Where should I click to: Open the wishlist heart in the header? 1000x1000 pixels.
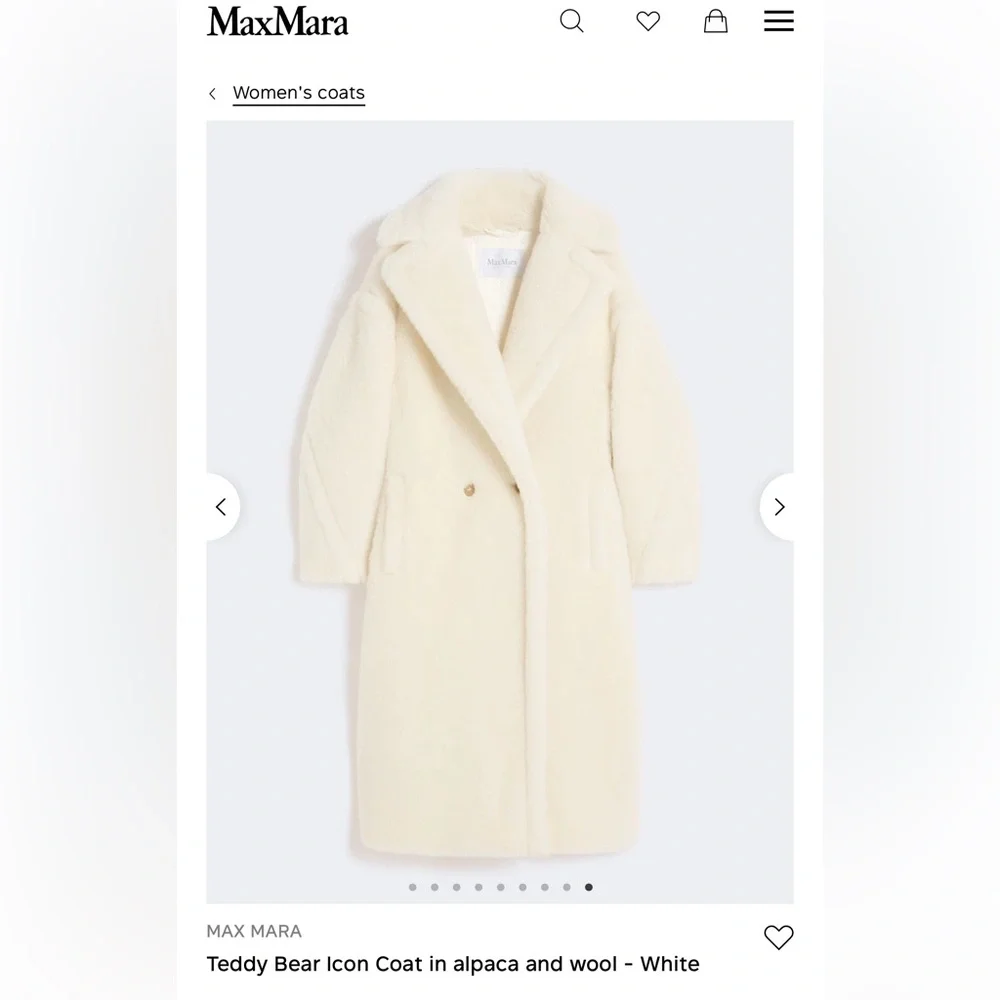tap(648, 21)
